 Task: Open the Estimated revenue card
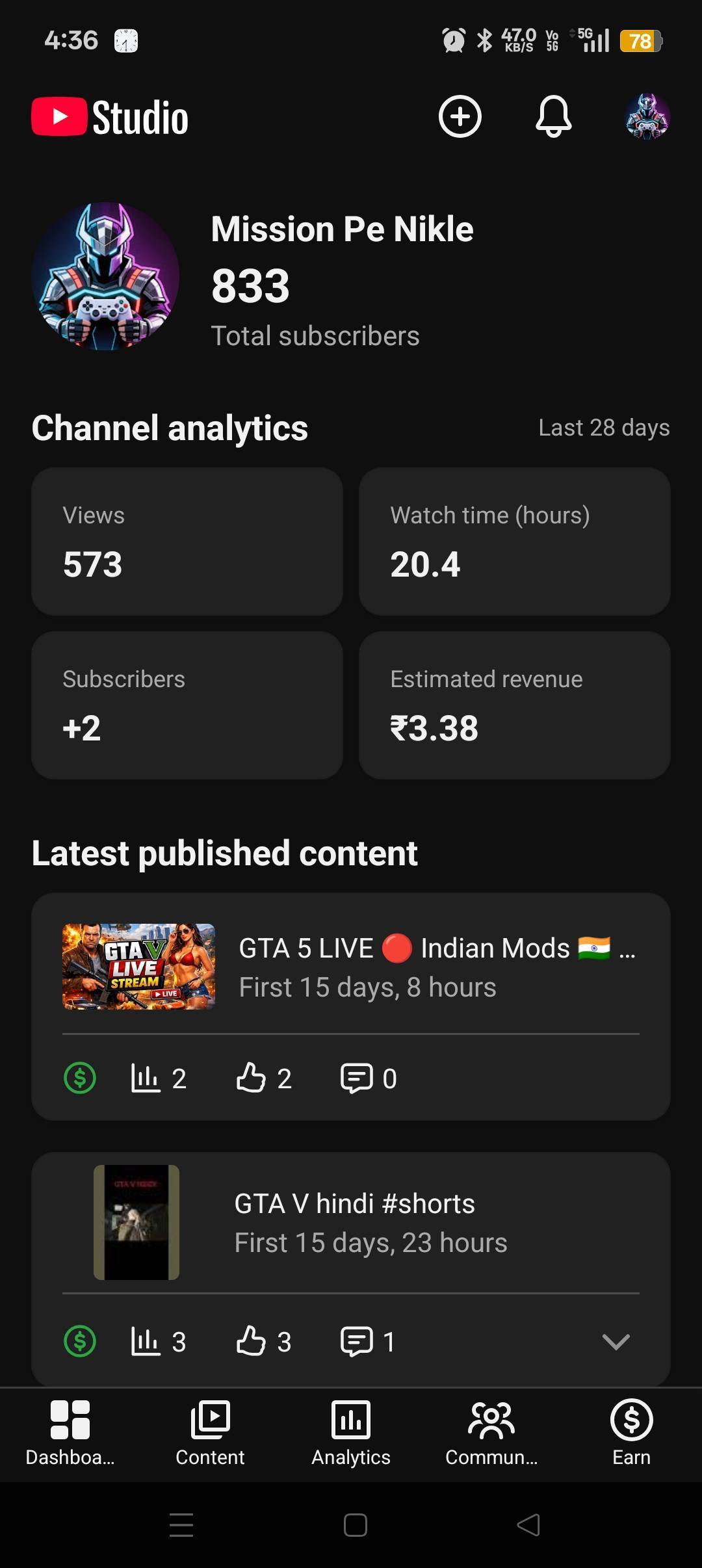click(x=514, y=705)
